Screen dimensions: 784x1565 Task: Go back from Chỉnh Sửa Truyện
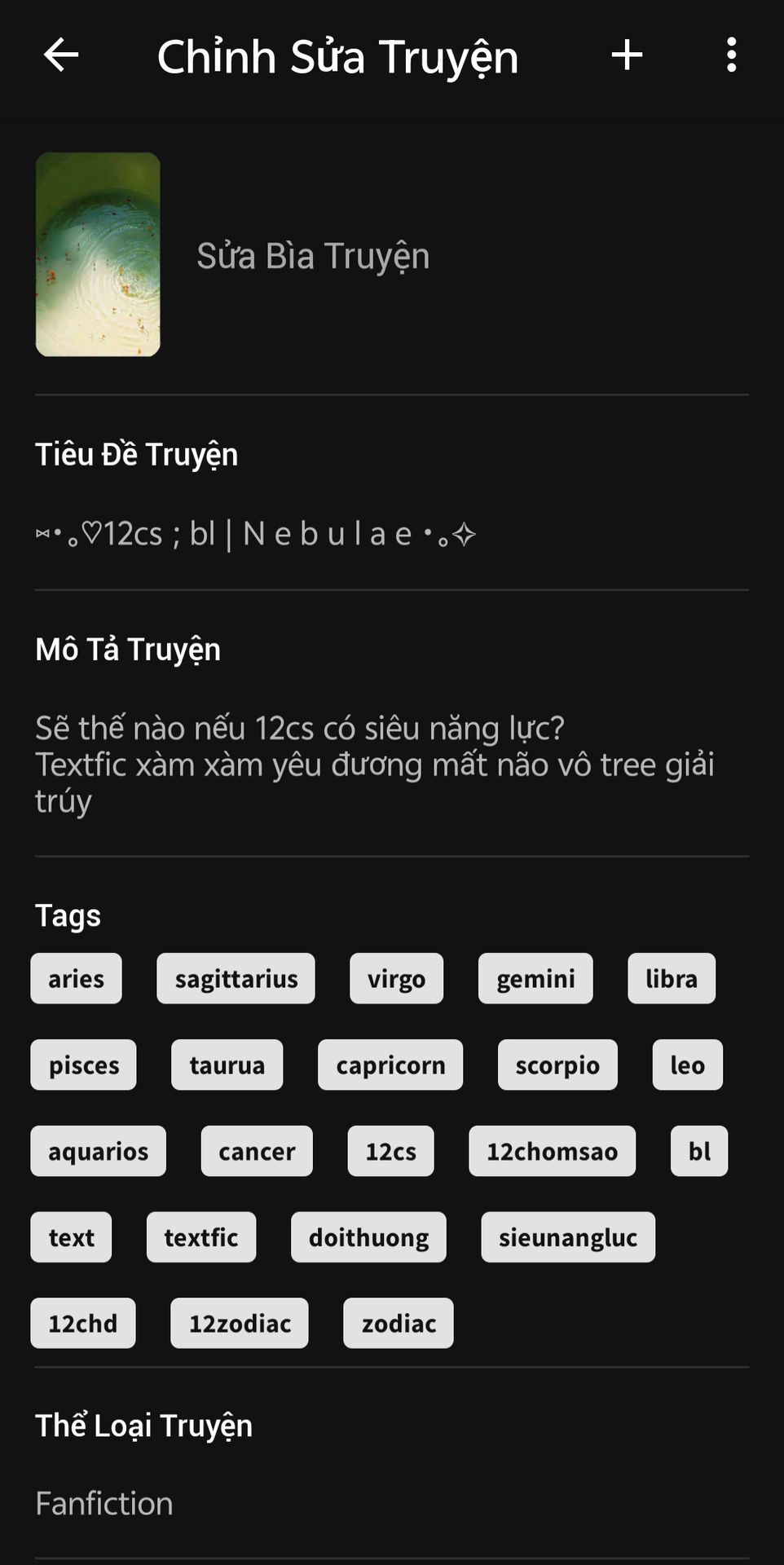click(x=61, y=55)
